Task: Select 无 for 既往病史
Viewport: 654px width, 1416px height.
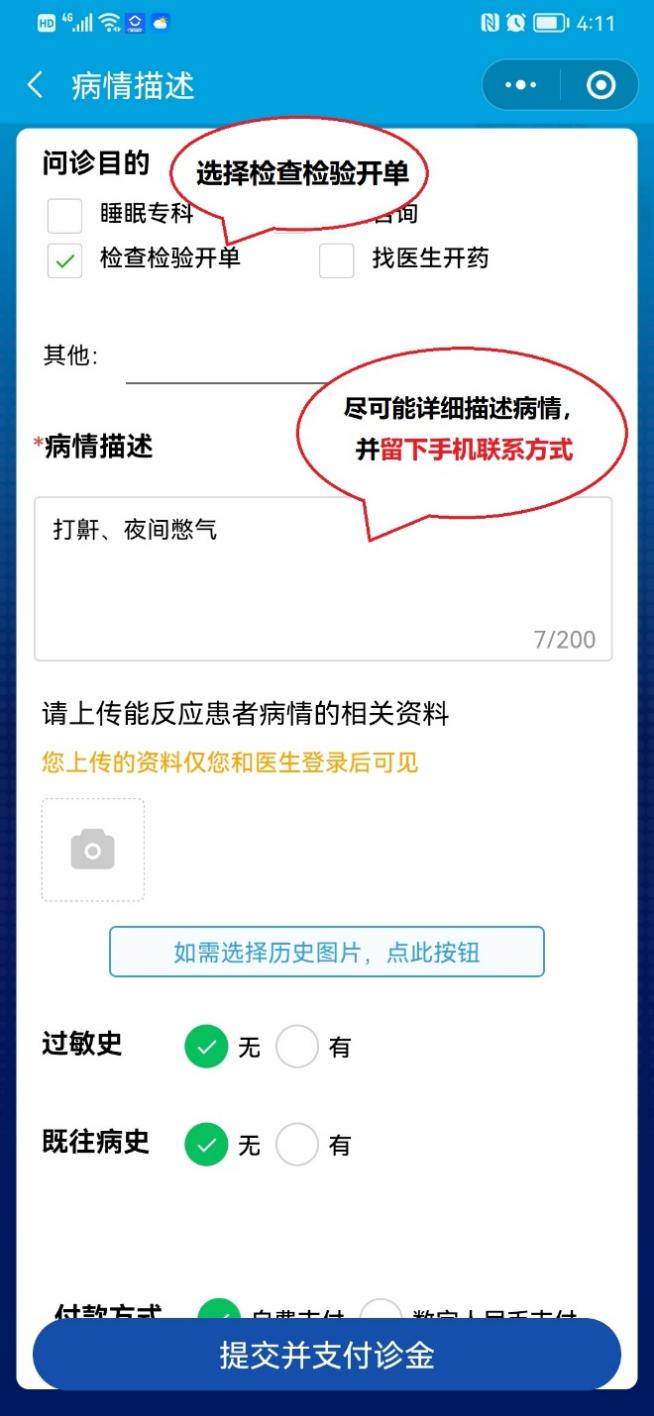Action: [206, 1145]
